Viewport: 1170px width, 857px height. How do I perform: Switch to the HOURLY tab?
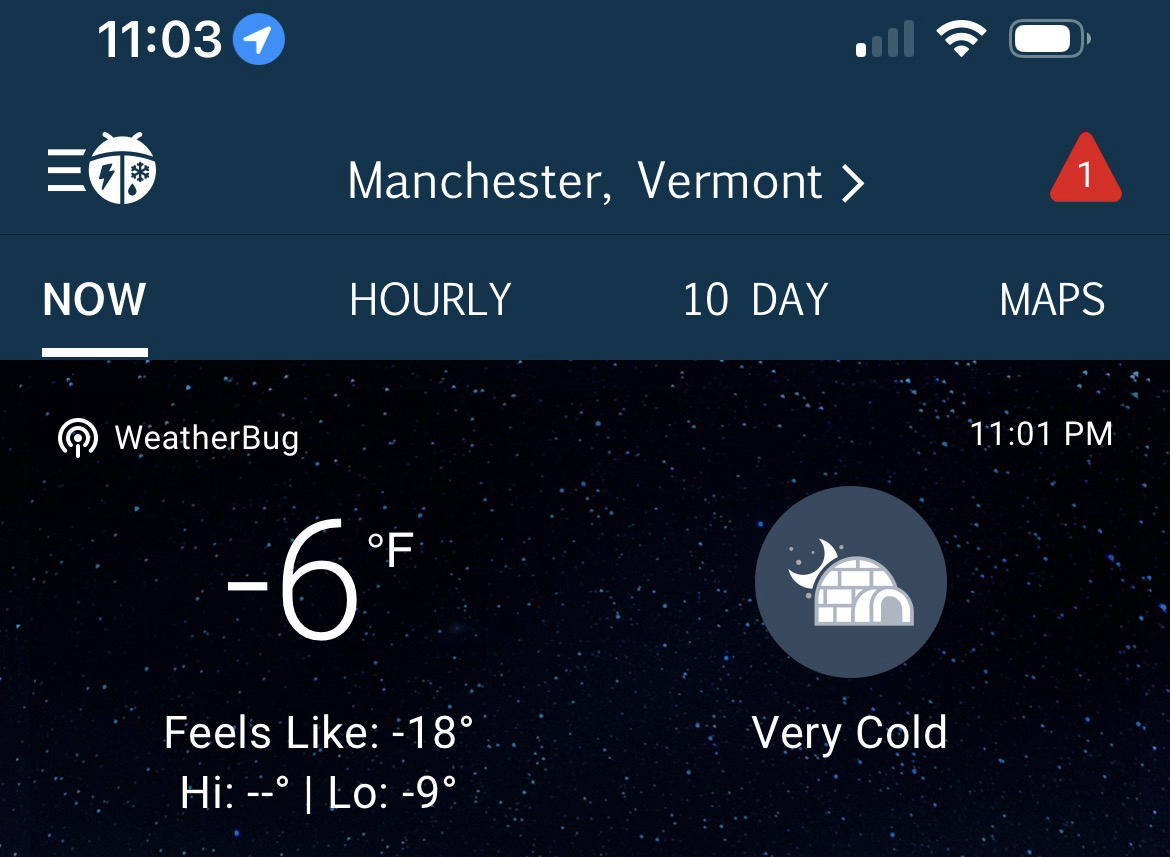tap(430, 300)
